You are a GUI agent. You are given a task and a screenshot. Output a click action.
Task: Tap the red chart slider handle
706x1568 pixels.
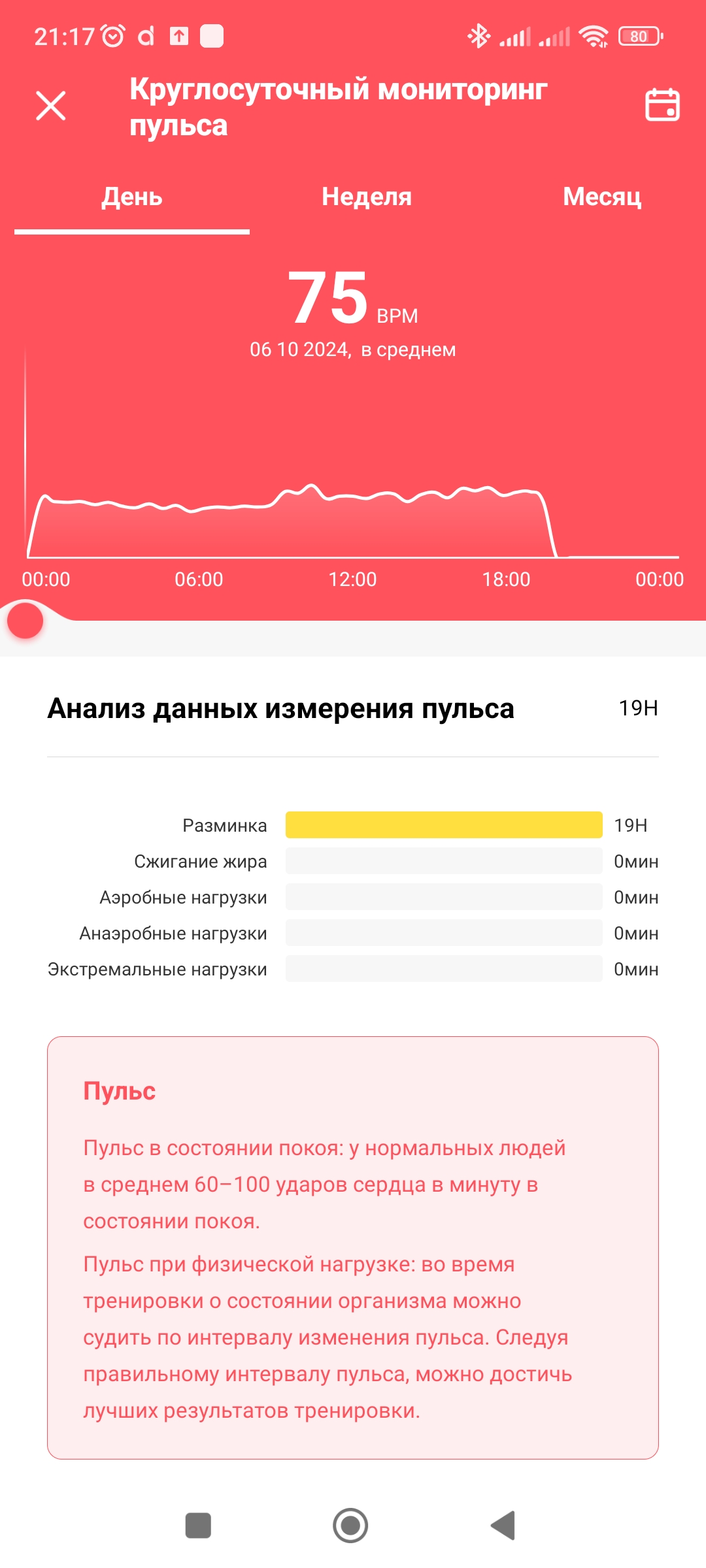coord(25,621)
